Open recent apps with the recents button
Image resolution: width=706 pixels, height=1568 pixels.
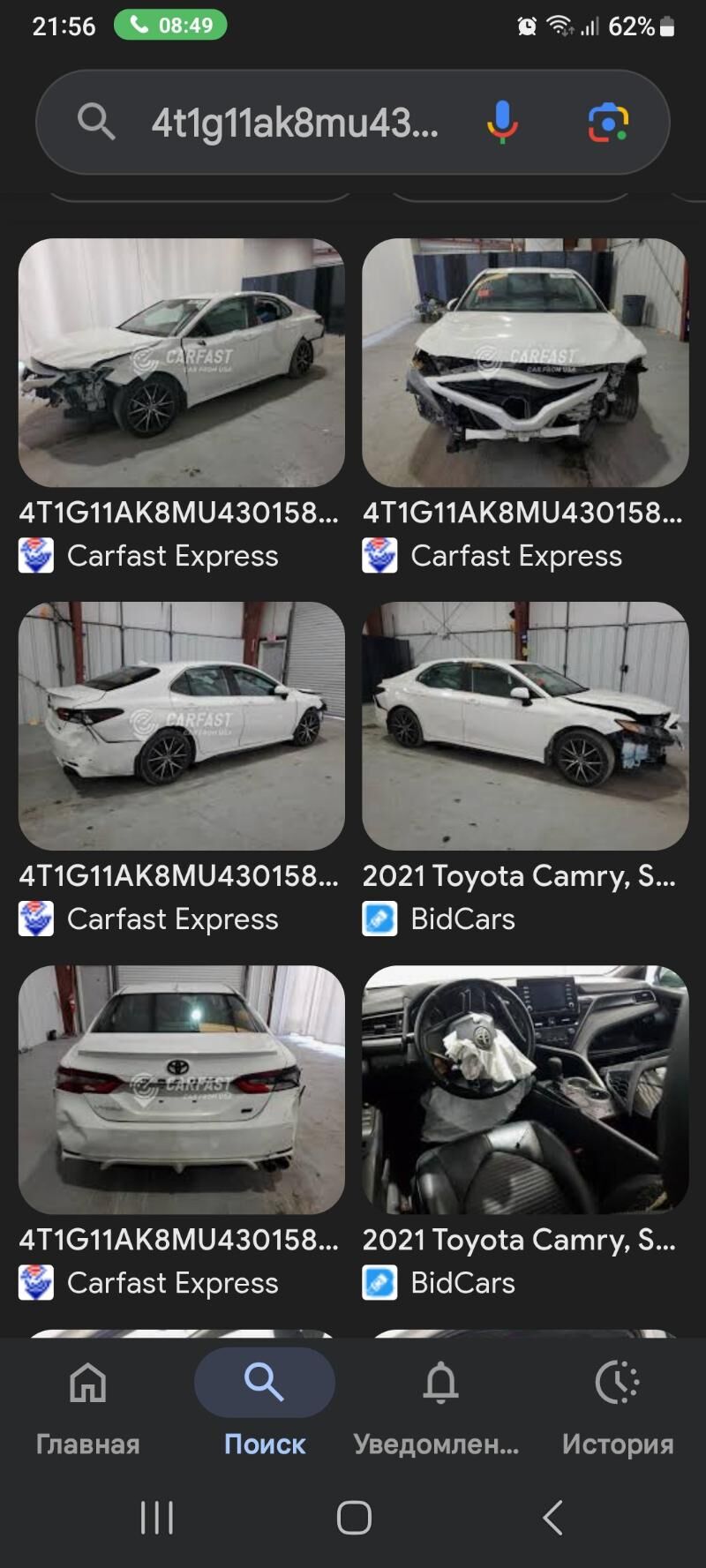pyautogui.click(x=156, y=1516)
